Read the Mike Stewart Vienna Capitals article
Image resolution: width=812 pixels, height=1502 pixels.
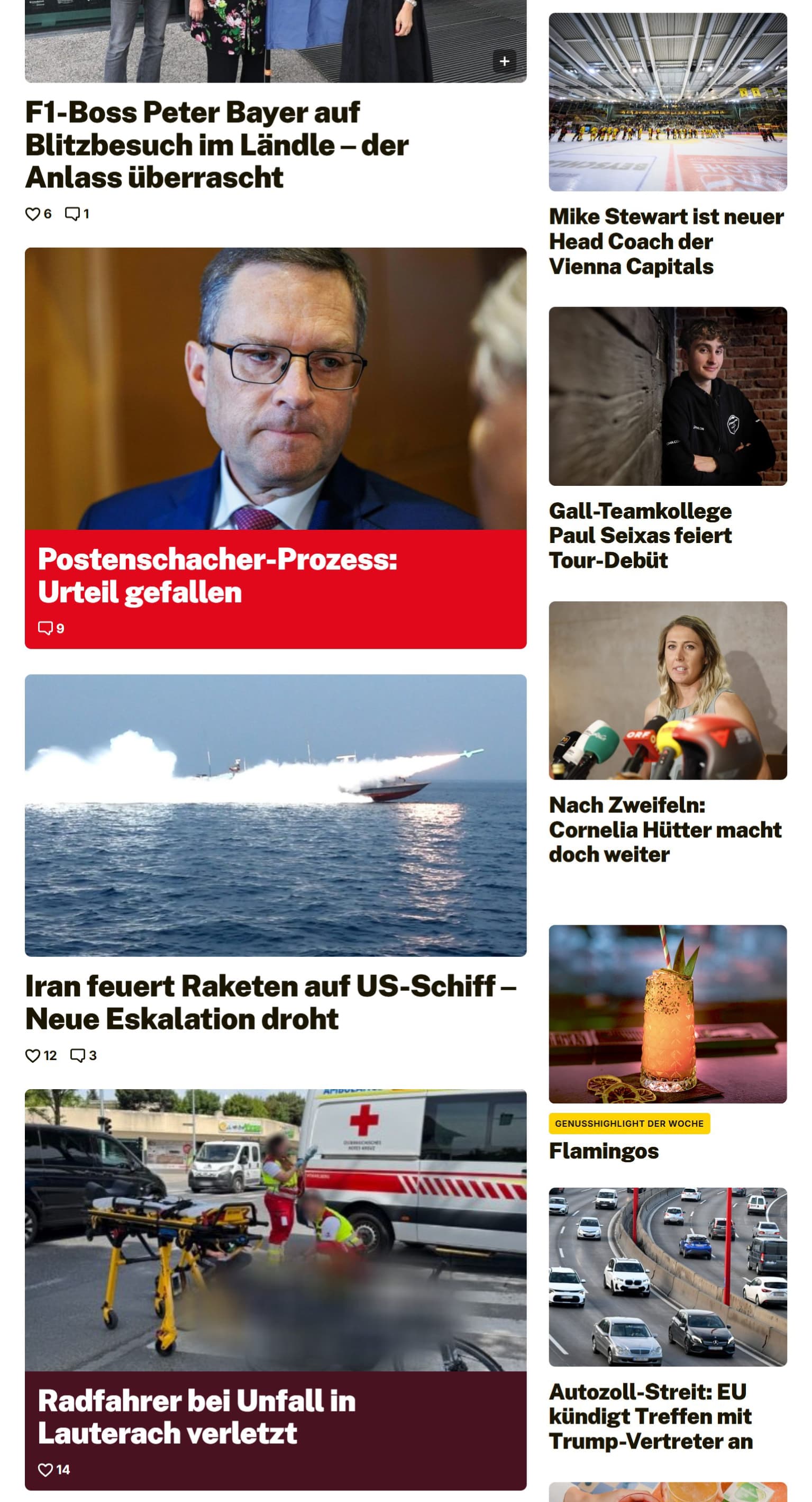click(x=667, y=241)
